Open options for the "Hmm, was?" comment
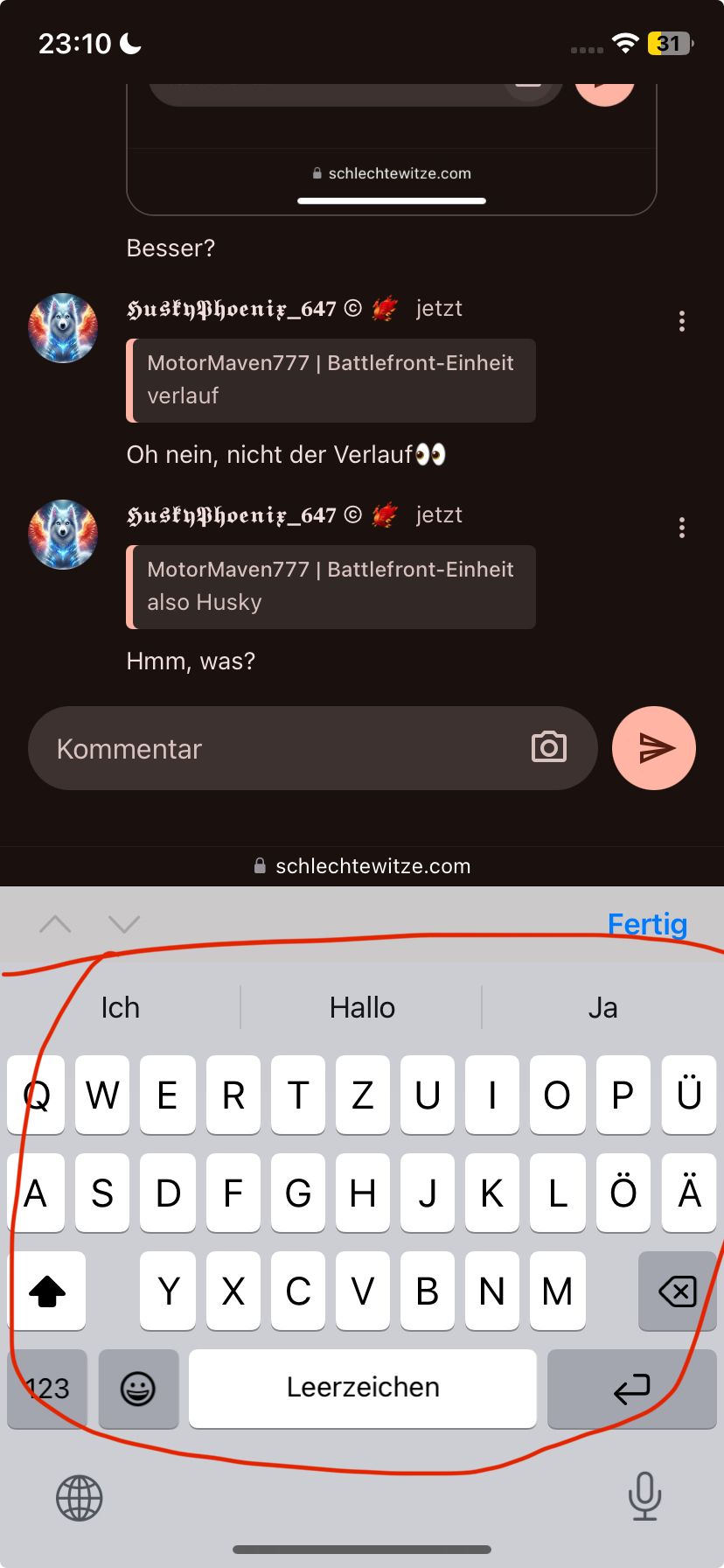The image size is (724, 1568). 682,528
